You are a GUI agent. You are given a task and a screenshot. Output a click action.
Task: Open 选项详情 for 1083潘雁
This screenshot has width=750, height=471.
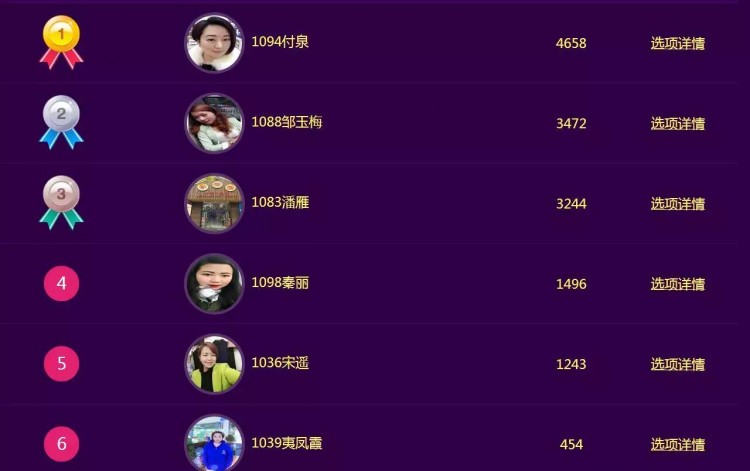point(677,204)
